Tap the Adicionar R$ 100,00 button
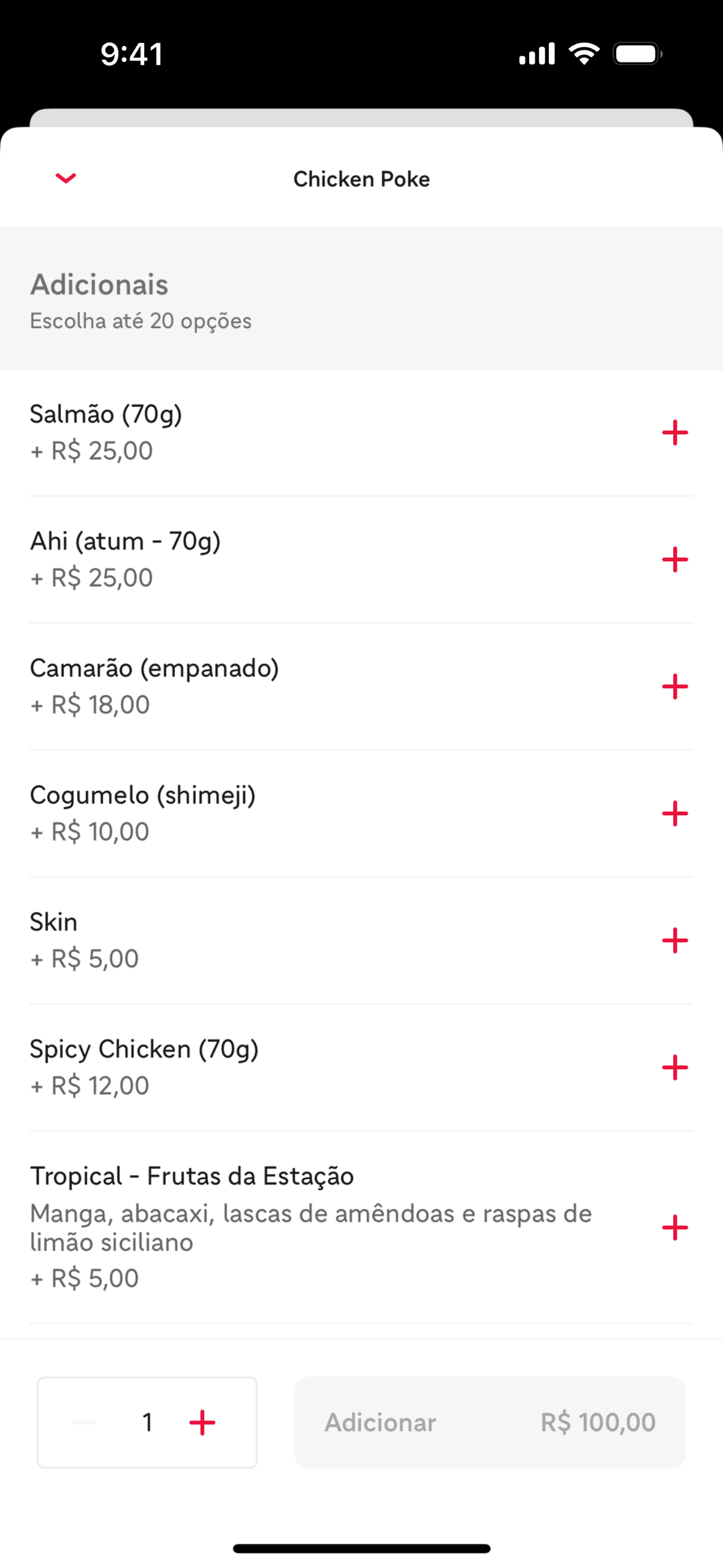This screenshot has width=723, height=1568. pos(489,1422)
